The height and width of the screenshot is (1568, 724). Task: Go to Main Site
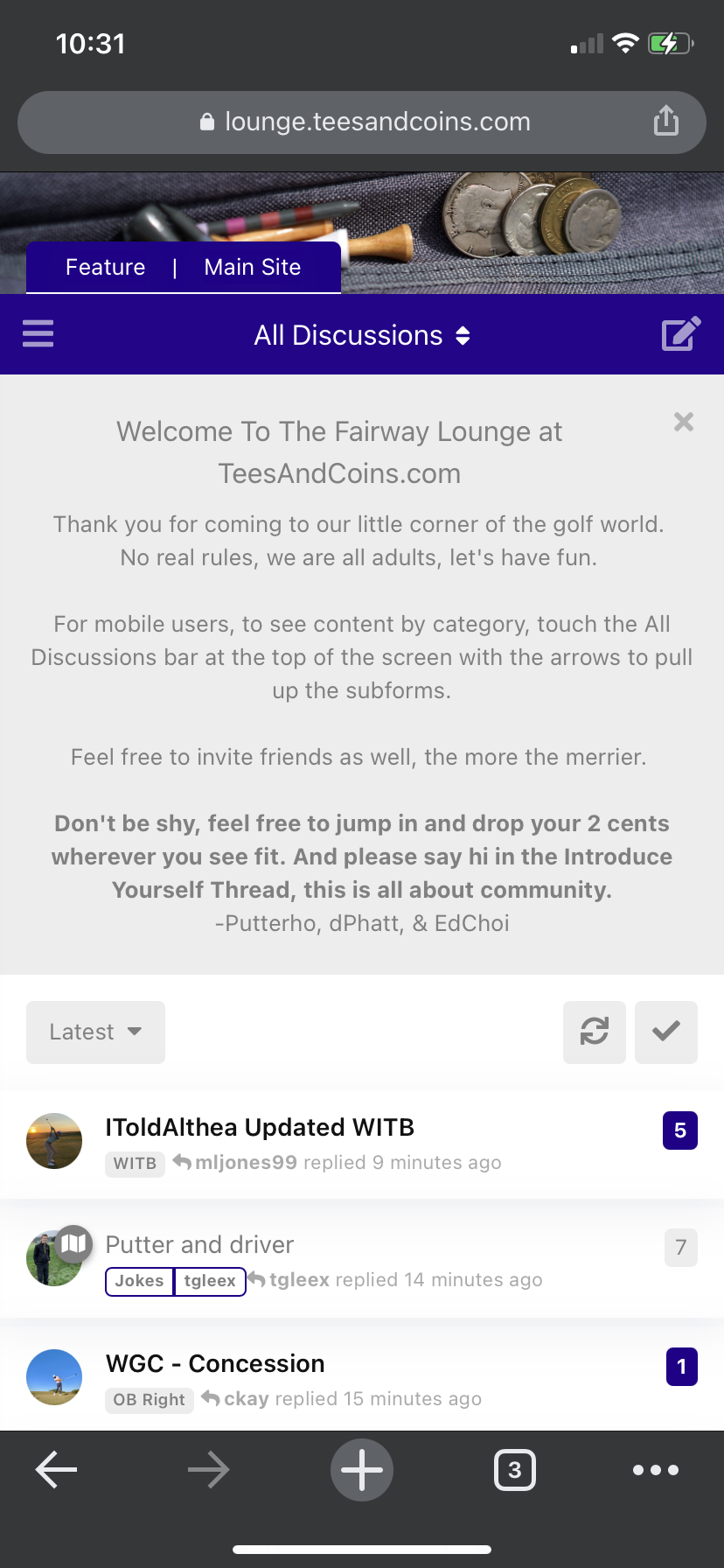(252, 267)
